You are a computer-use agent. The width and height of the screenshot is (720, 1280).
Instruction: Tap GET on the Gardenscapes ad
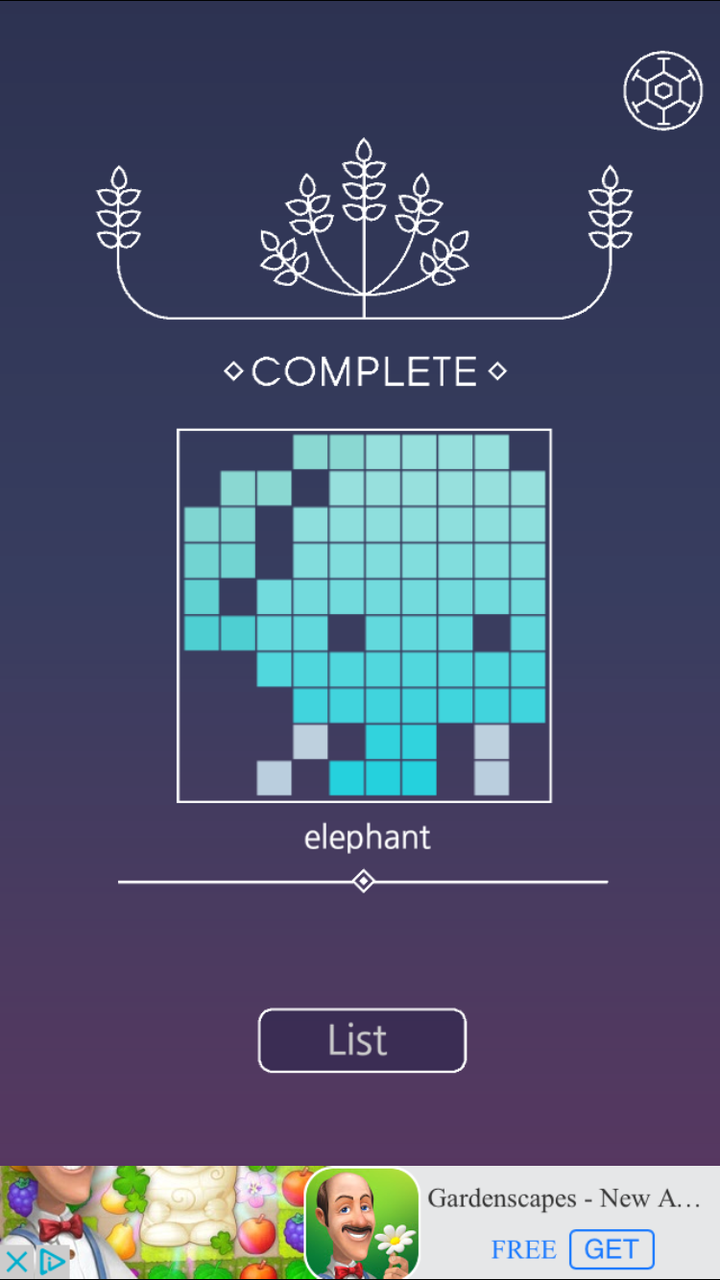tap(611, 1249)
